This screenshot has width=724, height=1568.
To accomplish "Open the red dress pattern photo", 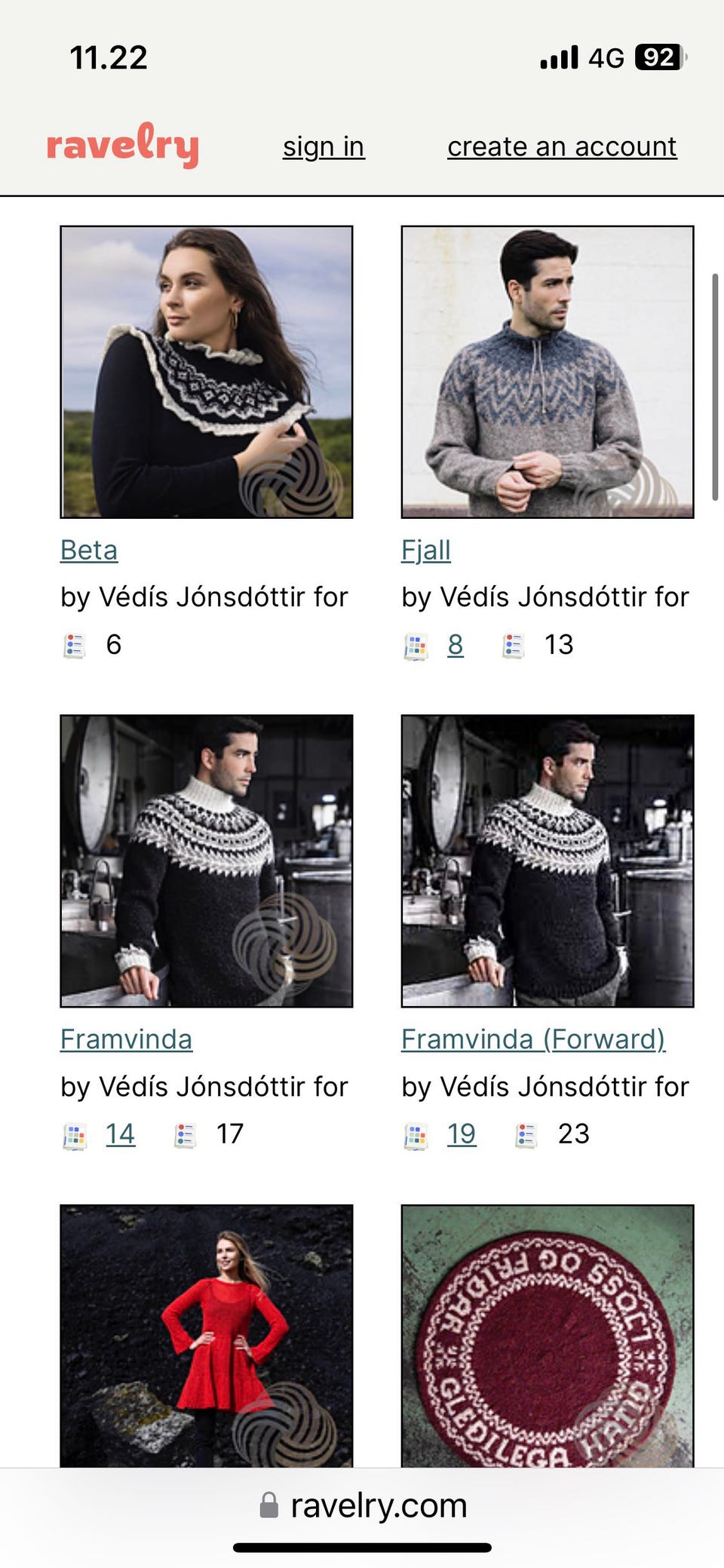I will tap(207, 1335).
